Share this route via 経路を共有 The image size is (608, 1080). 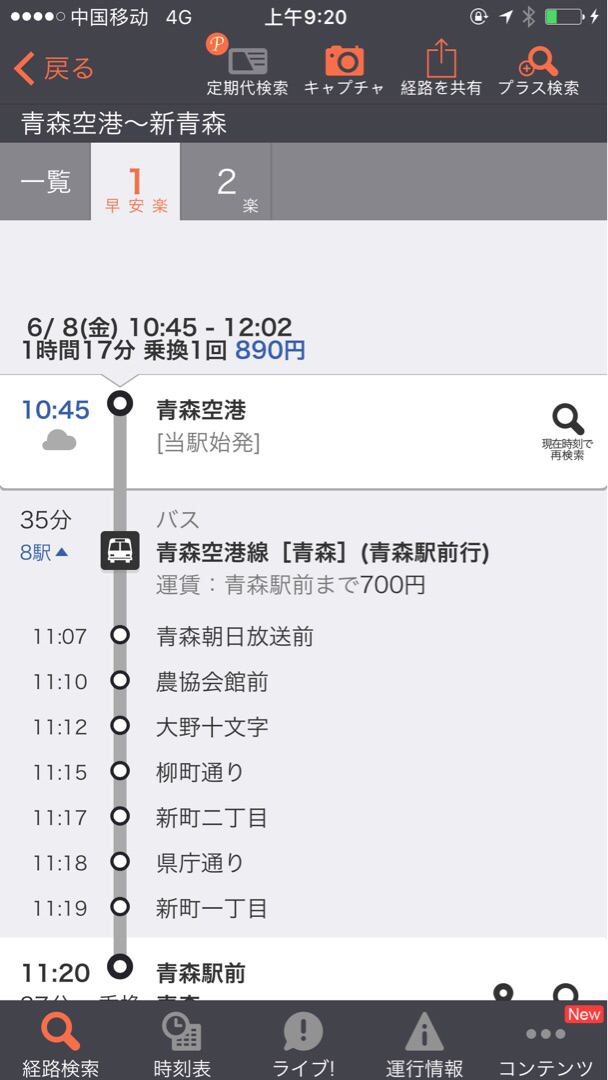tap(441, 70)
